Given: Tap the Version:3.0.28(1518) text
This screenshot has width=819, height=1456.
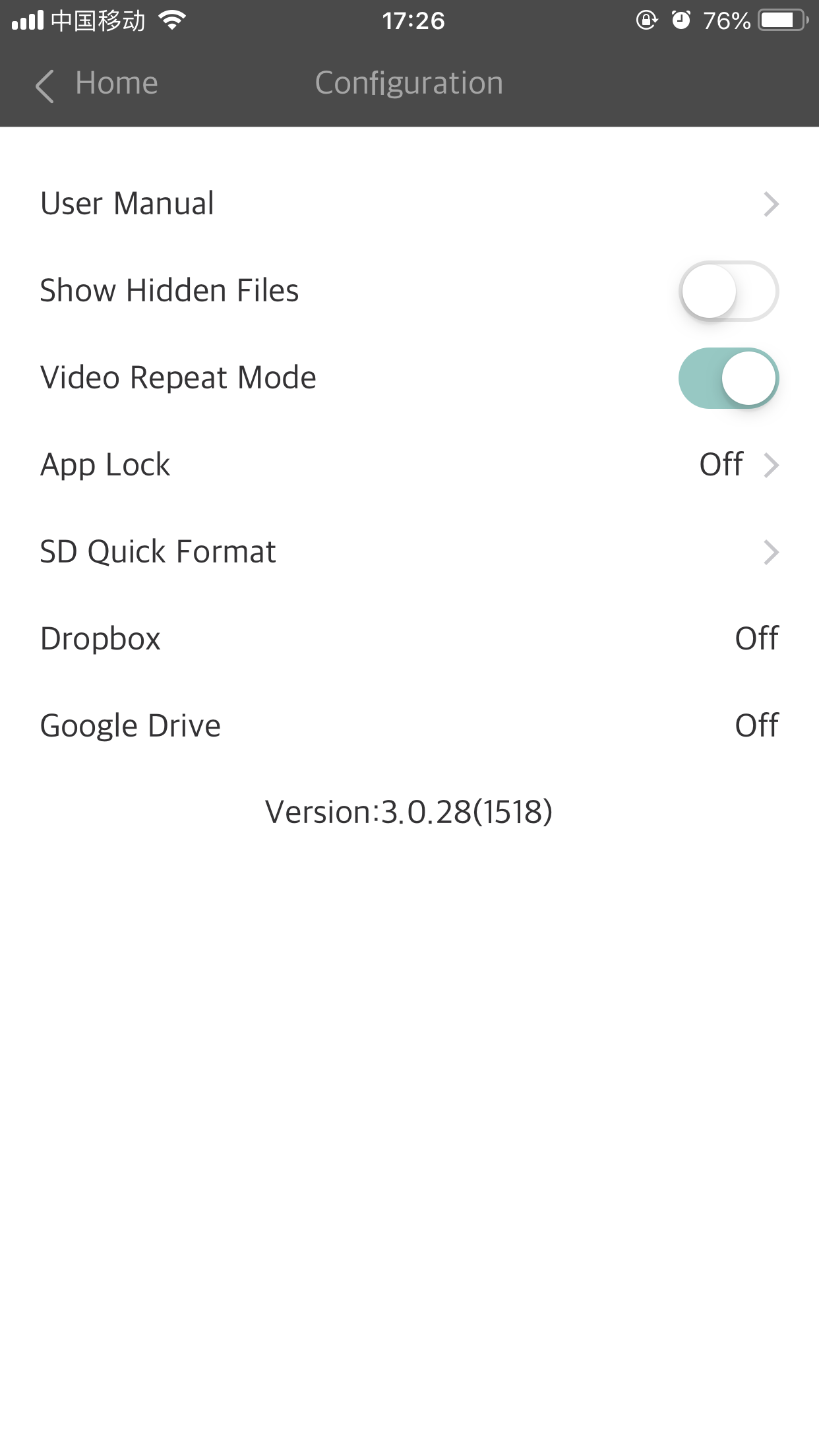Looking at the screenshot, I should click(409, 812).
